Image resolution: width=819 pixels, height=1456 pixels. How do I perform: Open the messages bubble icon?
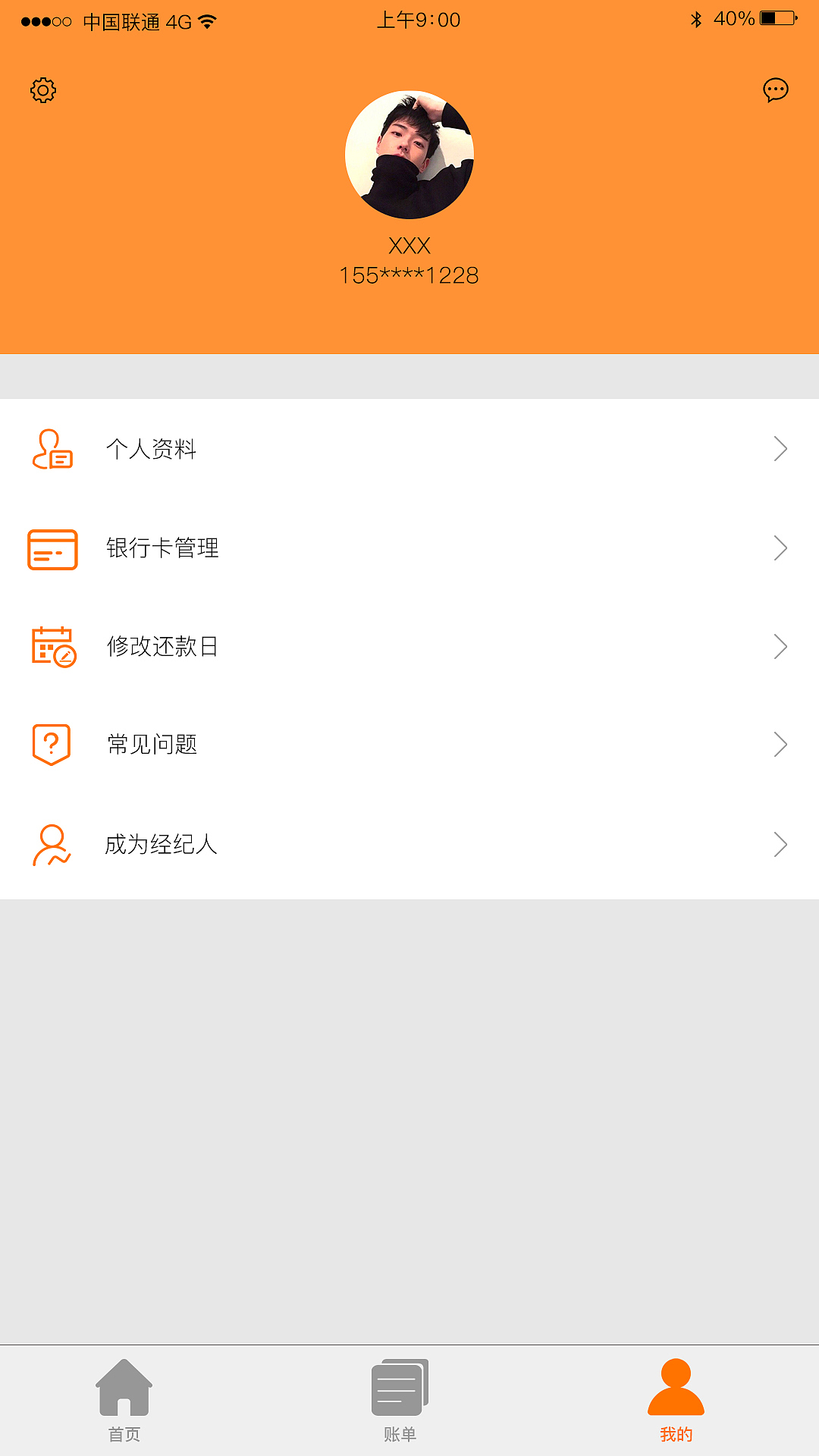[776, 91]
